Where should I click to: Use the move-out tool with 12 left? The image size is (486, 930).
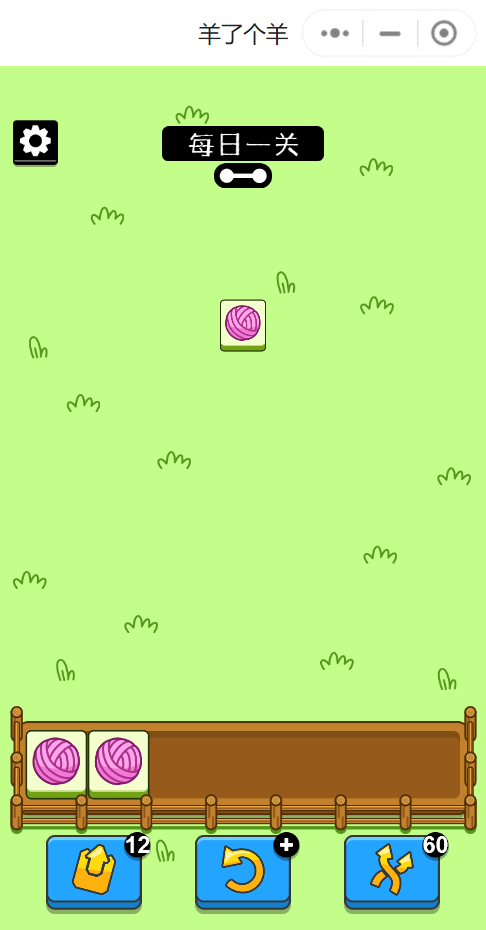coord(94,871)
